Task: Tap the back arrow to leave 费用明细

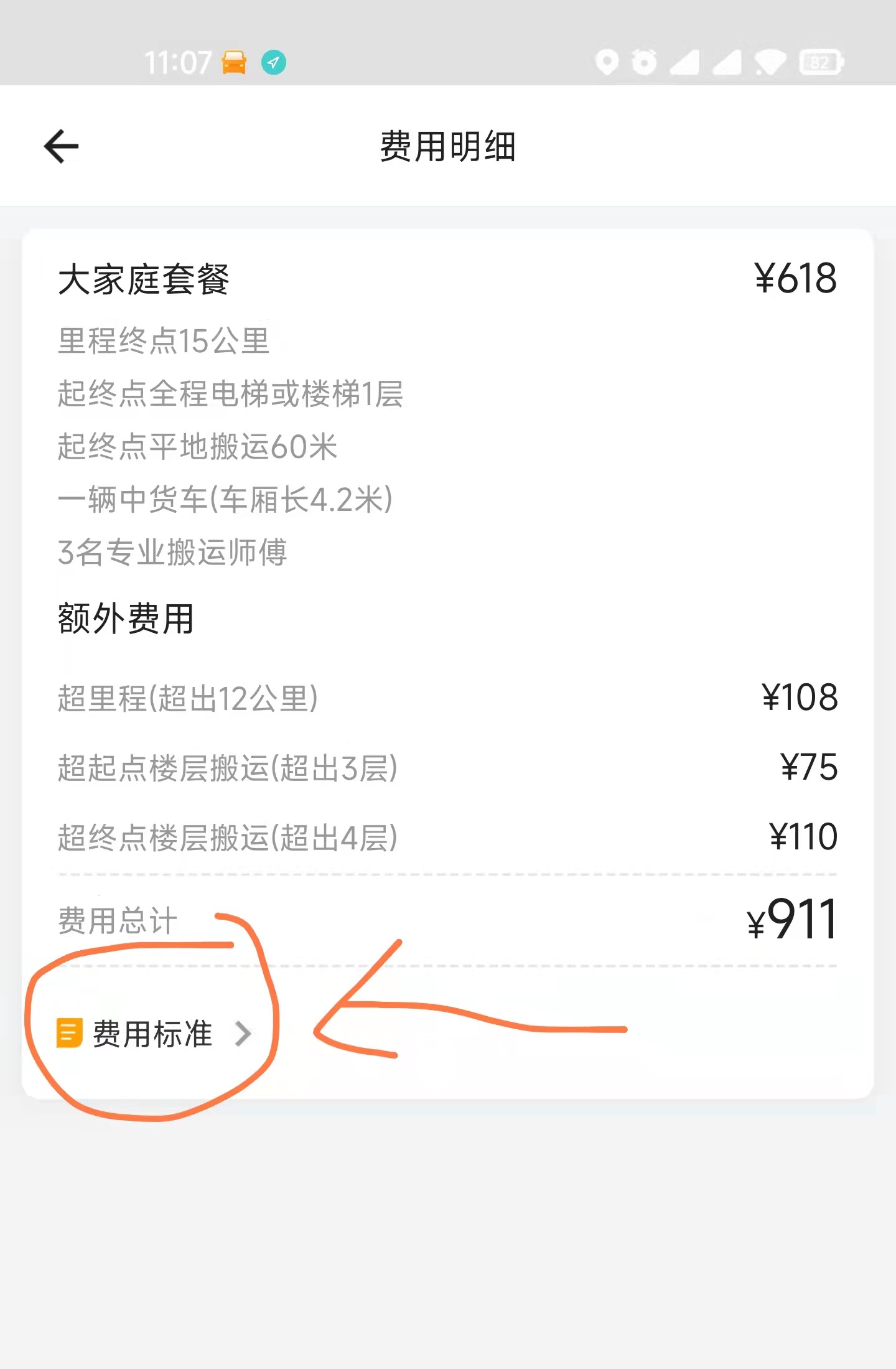Action: 60,147
